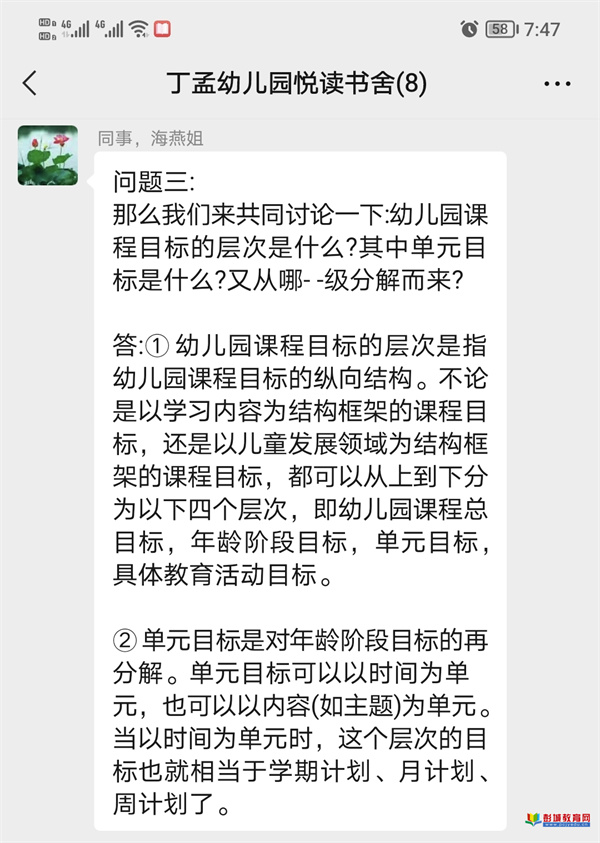The height and width of the screenshot is (843, 600).
Task: Open the group chat overflow menu
Action: (x=557, y=84)
